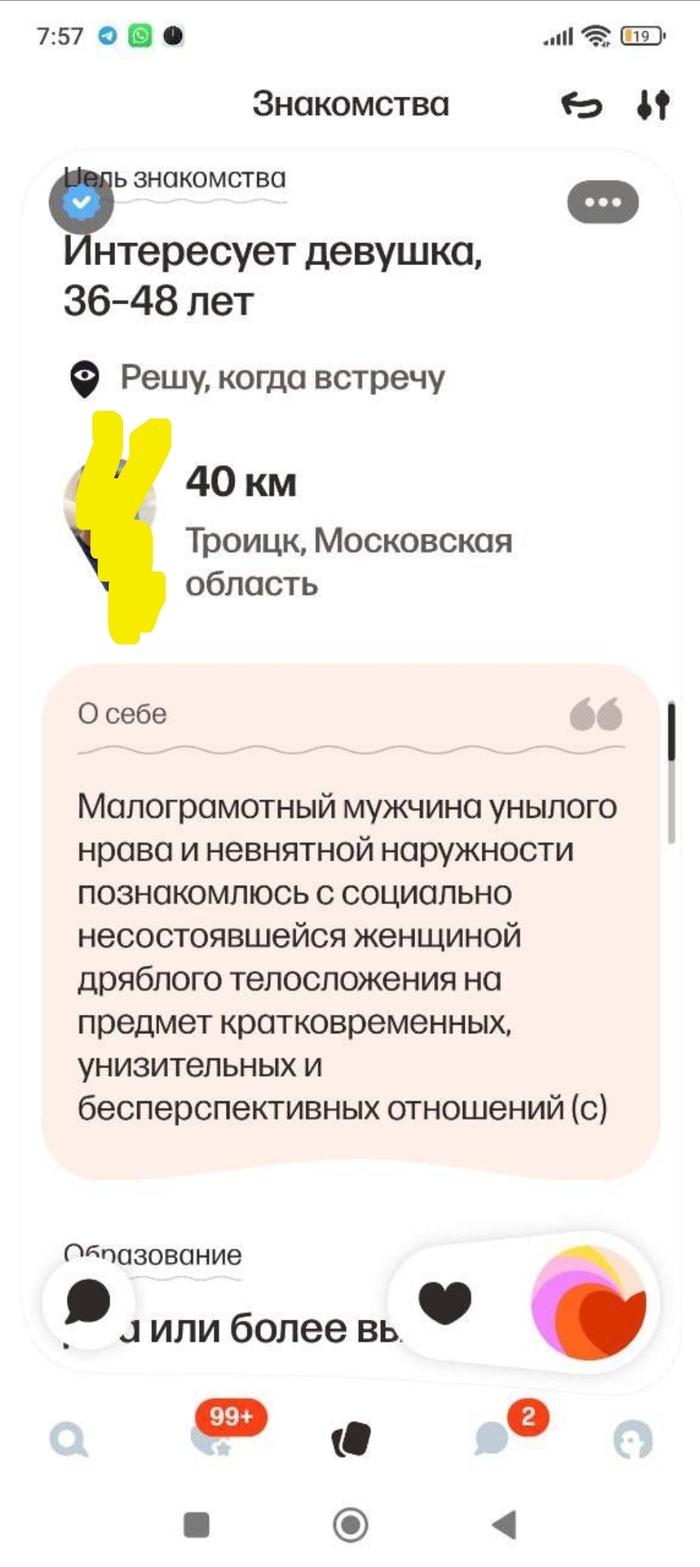Open the search filters icon

coord(653,105)
